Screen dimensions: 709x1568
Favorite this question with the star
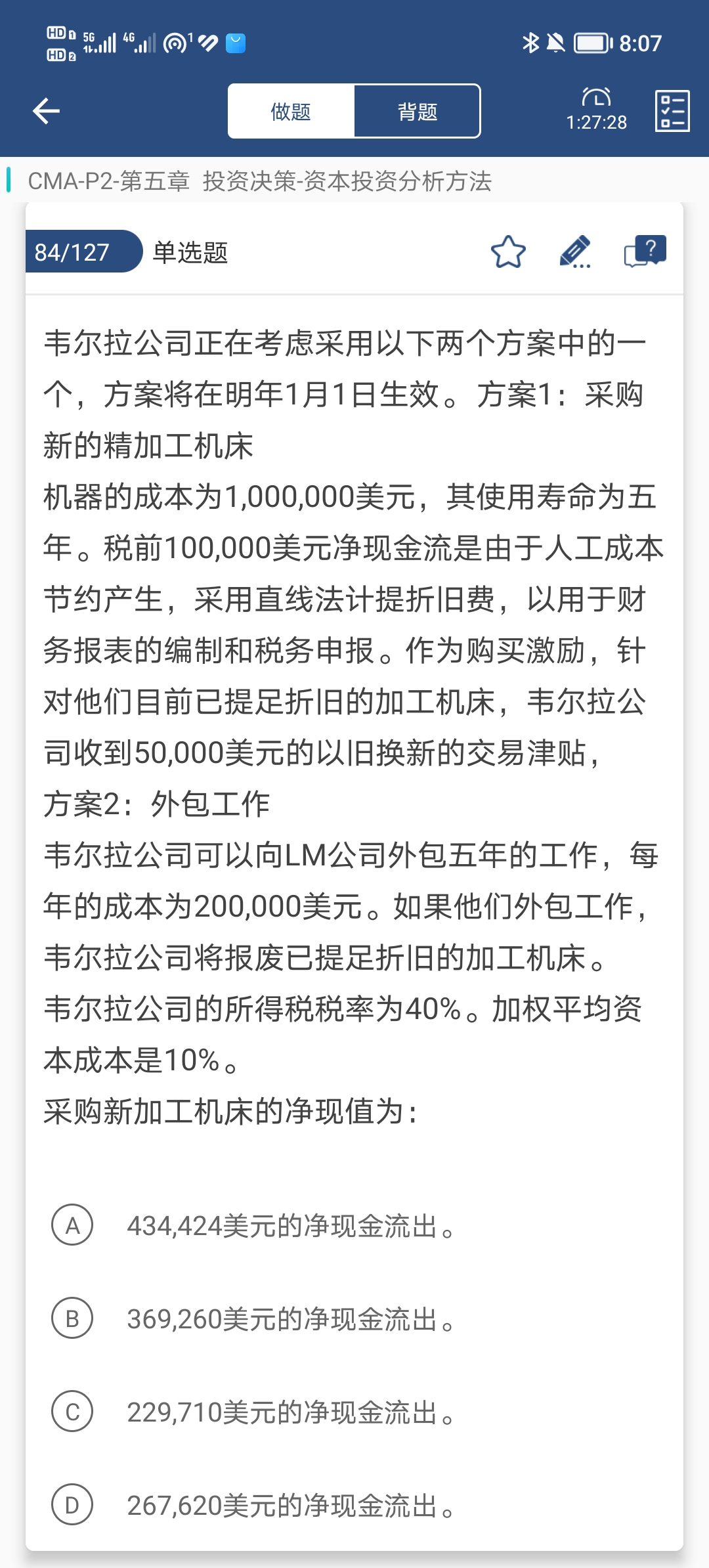pos(508,251)
